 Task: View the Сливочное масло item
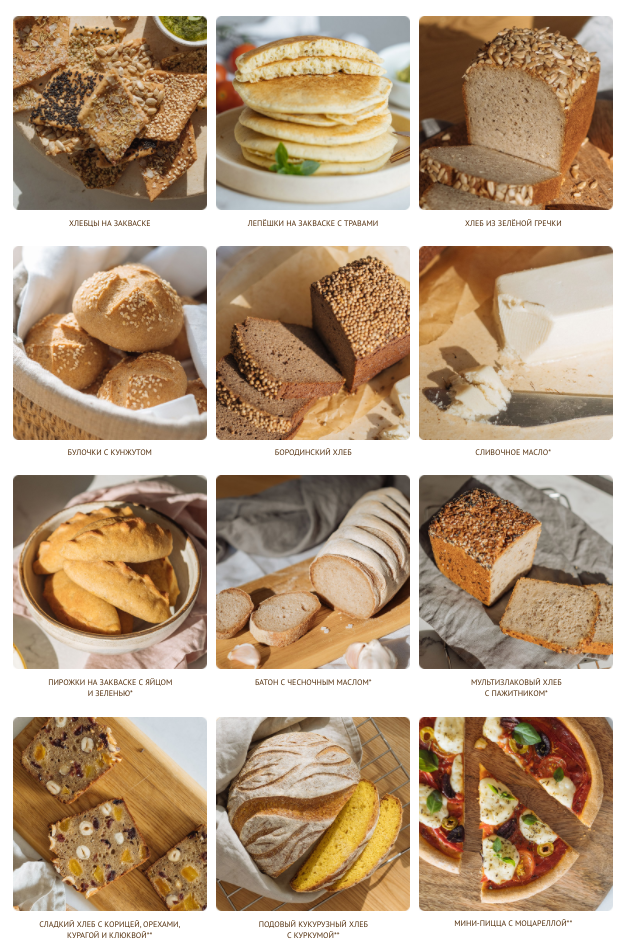point(515,343)
